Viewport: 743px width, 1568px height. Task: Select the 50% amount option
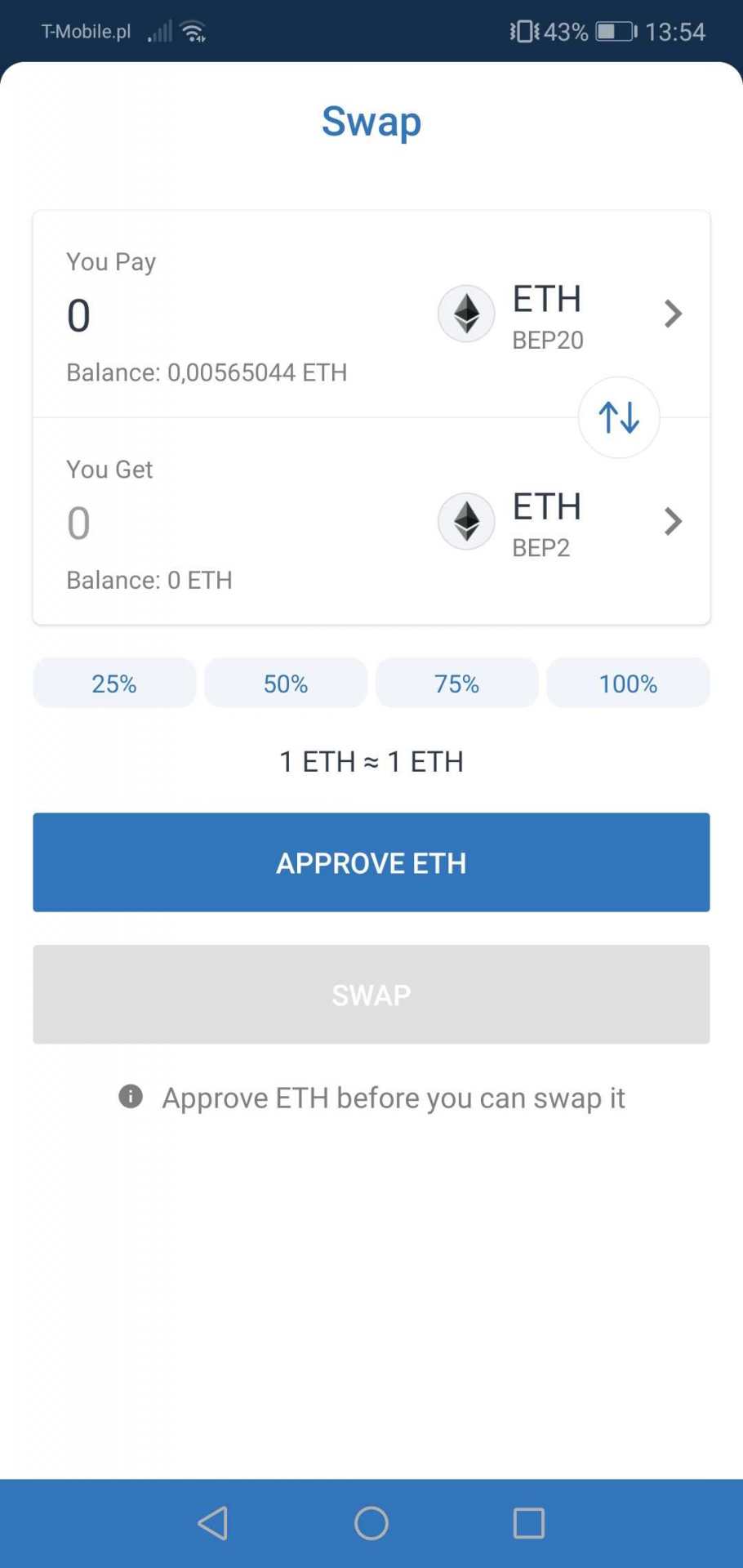(x=286, y=683)
